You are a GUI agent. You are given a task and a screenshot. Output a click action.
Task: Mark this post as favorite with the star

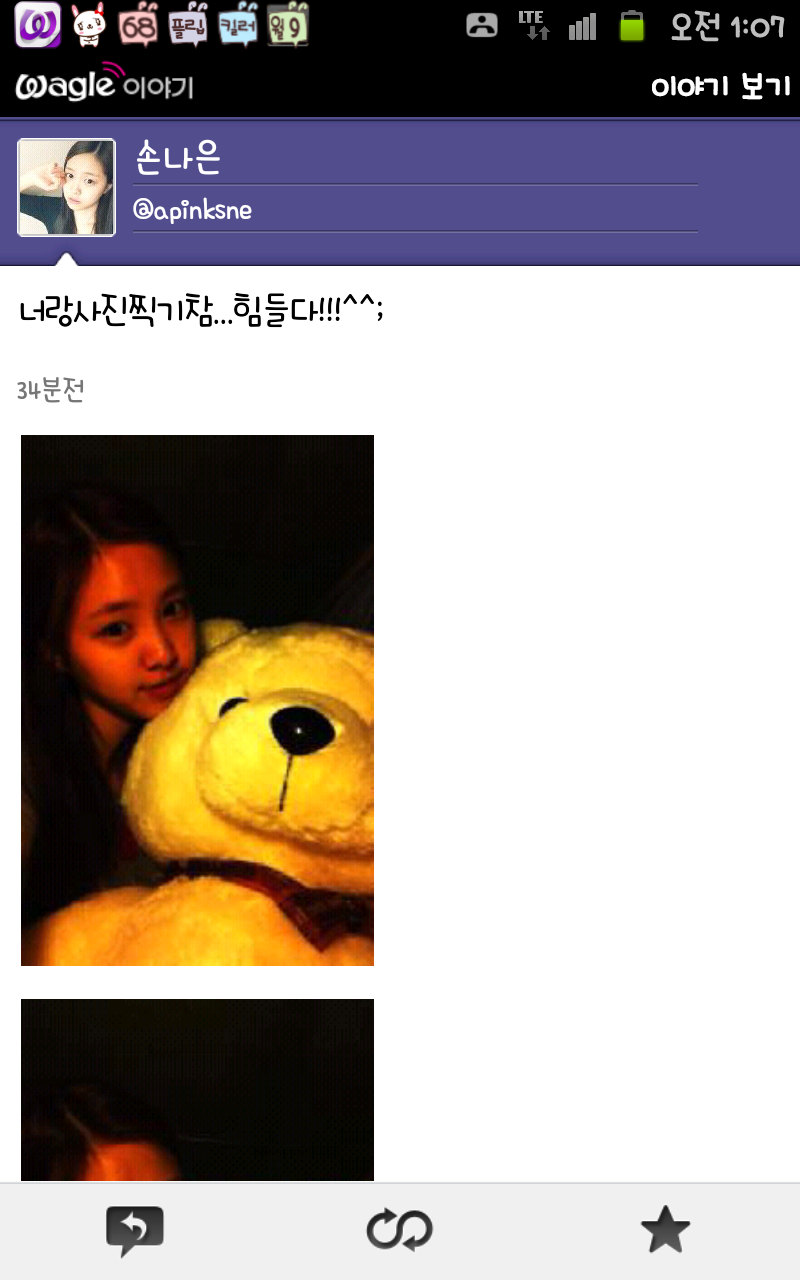tap(665, 1230)
